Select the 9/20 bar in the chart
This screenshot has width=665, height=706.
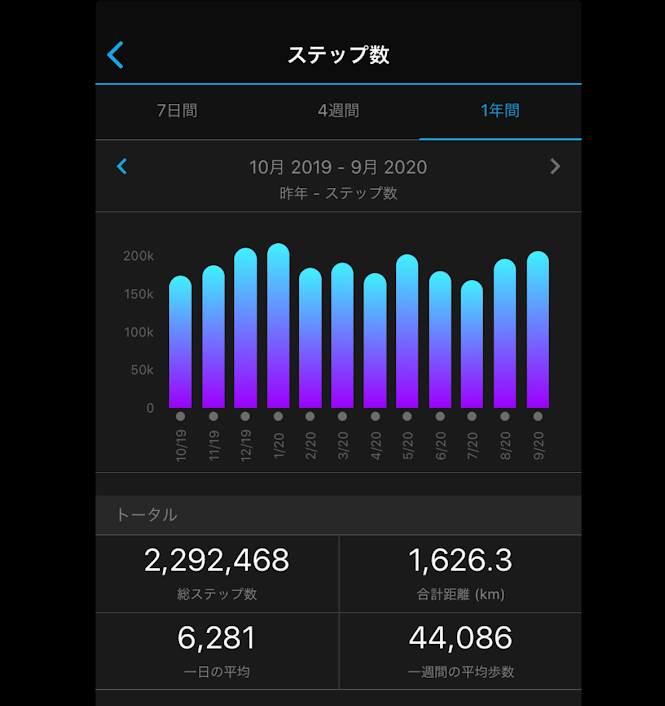pos(538,330)
